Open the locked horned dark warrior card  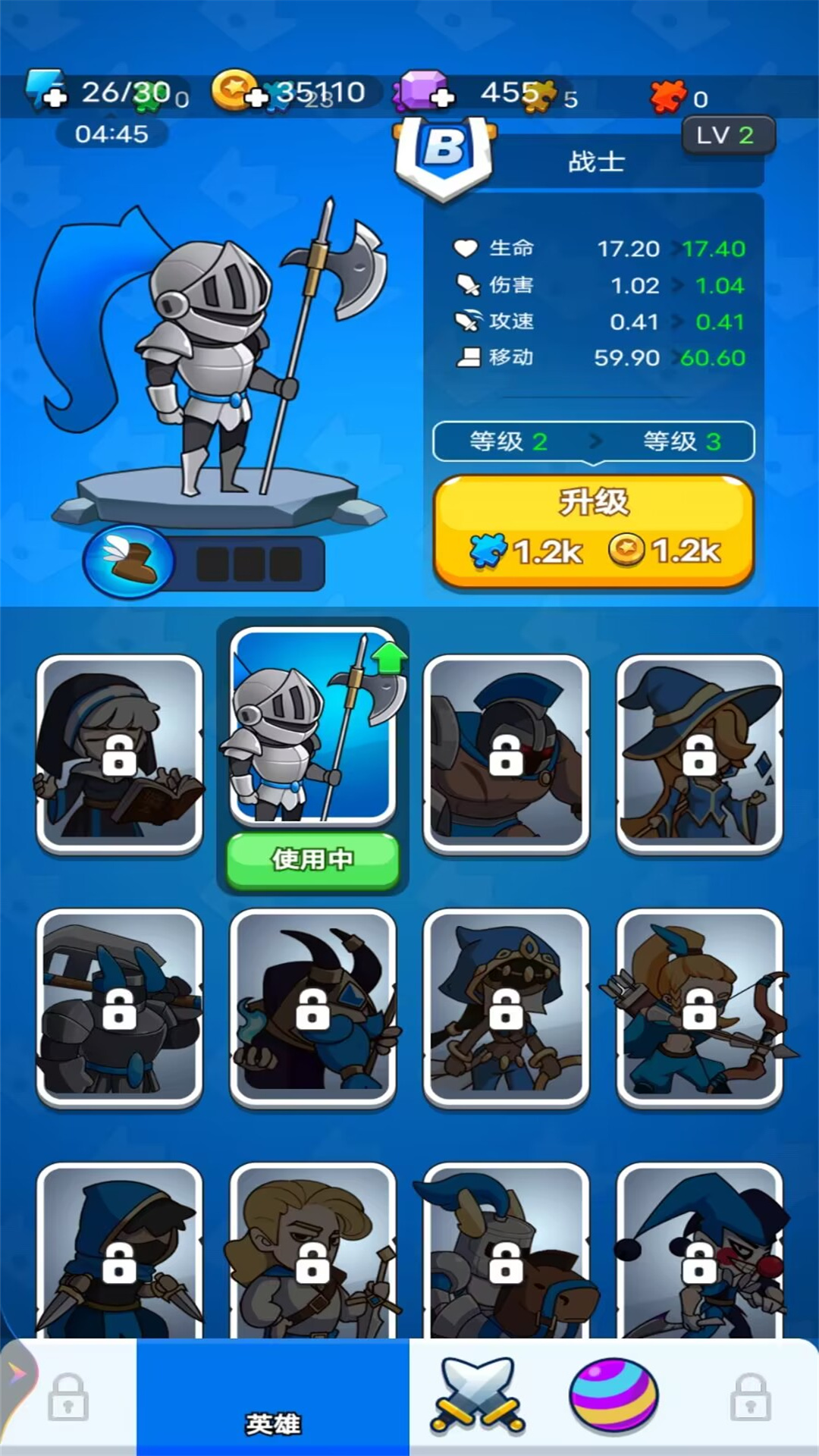[x=312, y=1009]
